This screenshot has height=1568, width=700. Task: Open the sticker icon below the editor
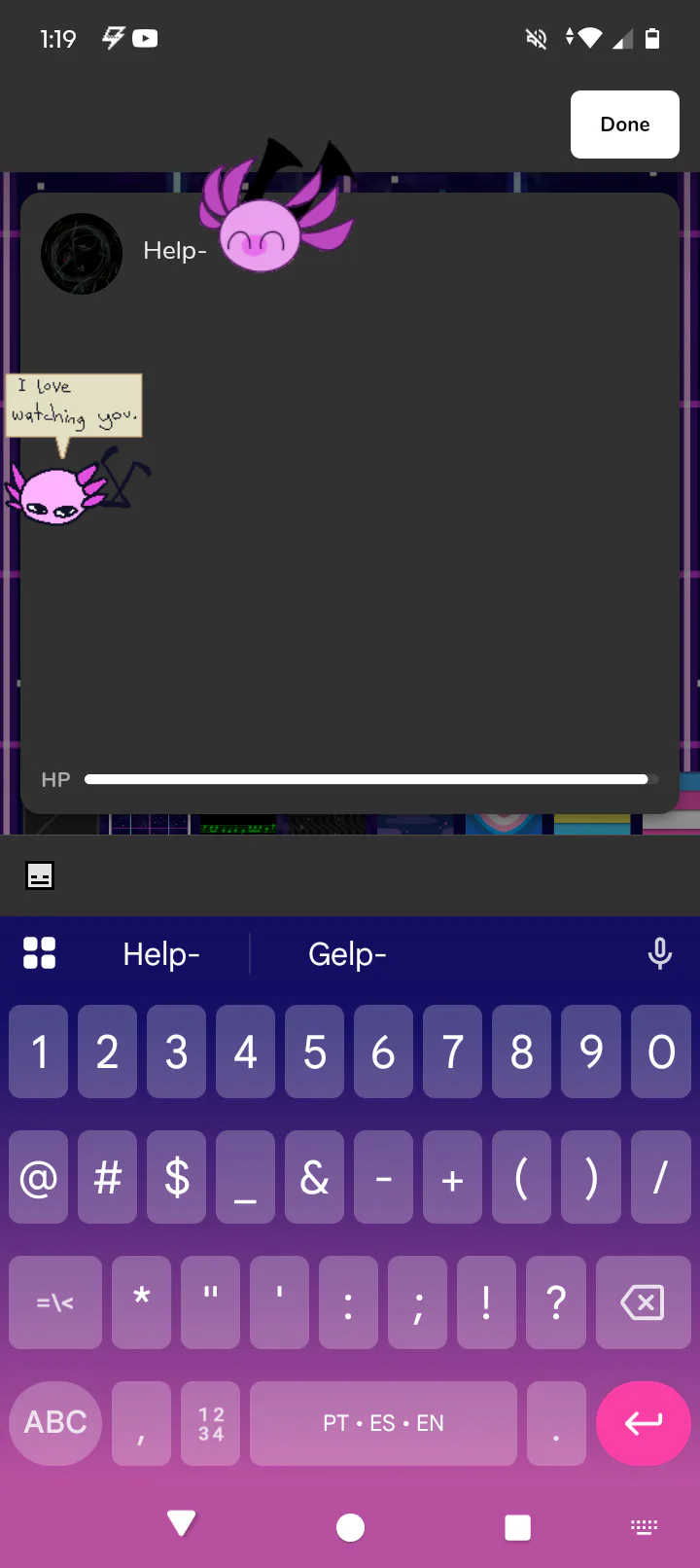tap(40, 875)
